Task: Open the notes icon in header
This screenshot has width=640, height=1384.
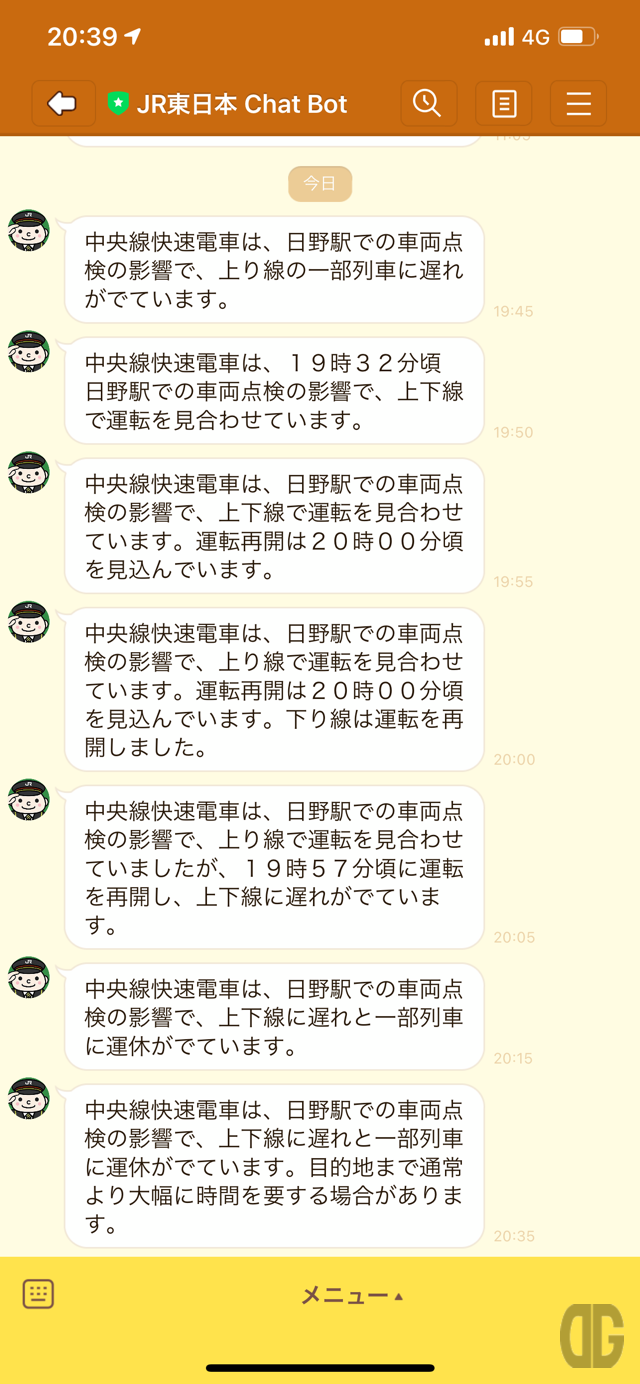Action: click(x=503, y=103)
